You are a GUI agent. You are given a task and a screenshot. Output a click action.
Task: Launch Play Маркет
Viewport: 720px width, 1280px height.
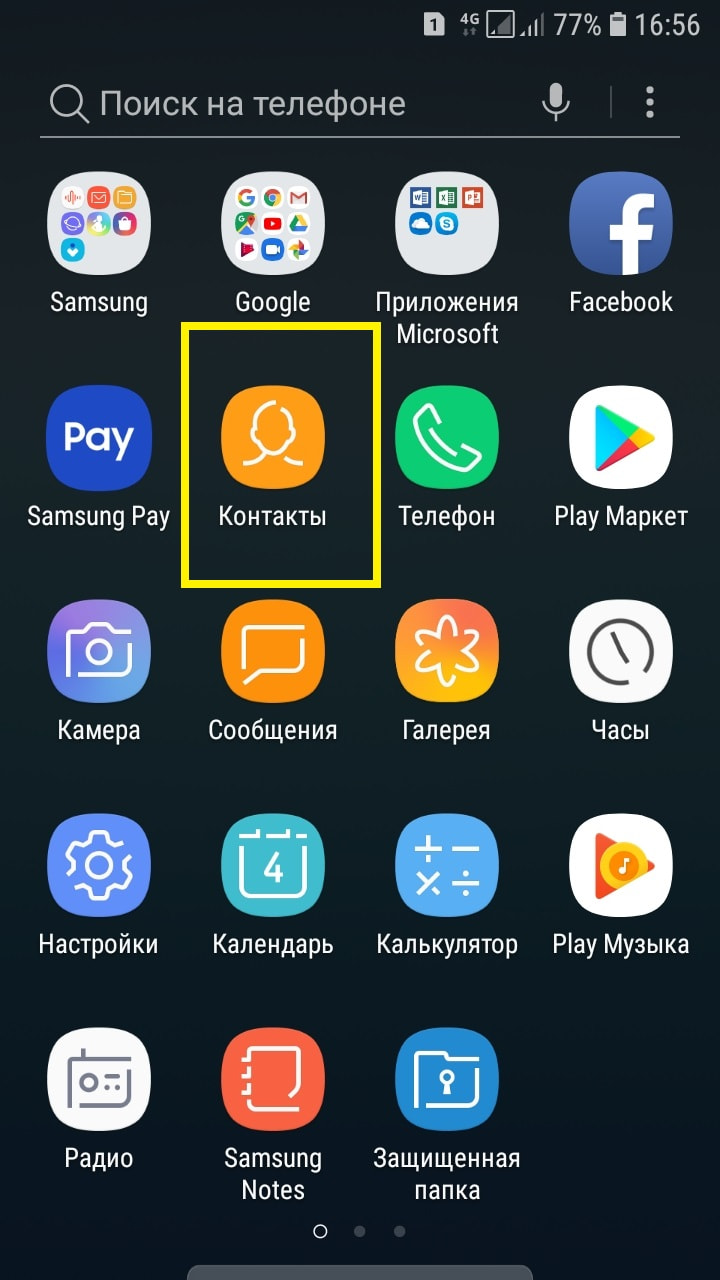[x=620, y=437]
